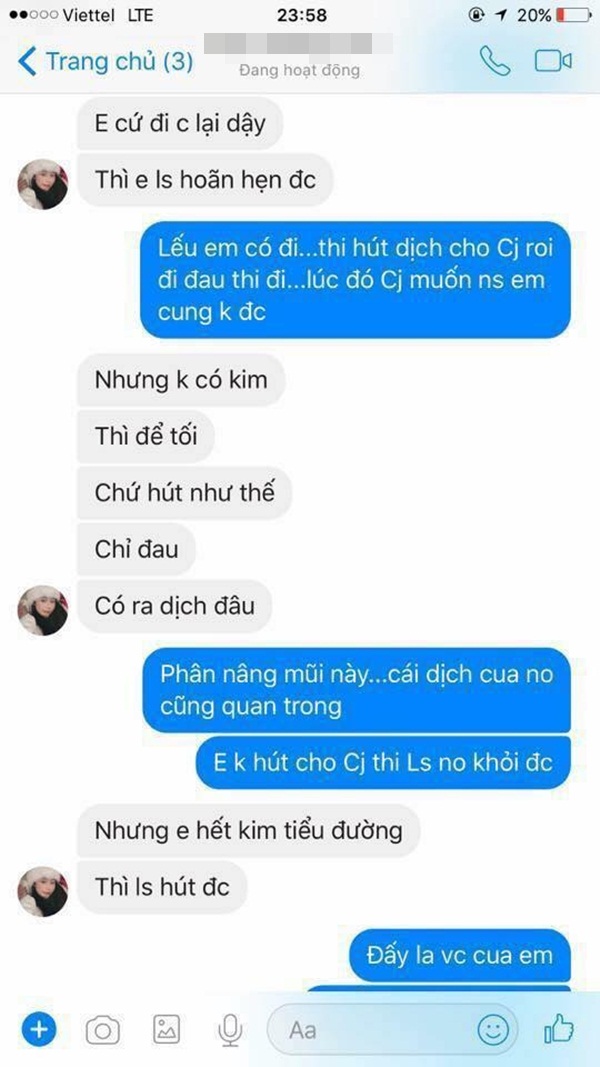
Task: Tap the microphone to record voice
Action: (229, 1028)
